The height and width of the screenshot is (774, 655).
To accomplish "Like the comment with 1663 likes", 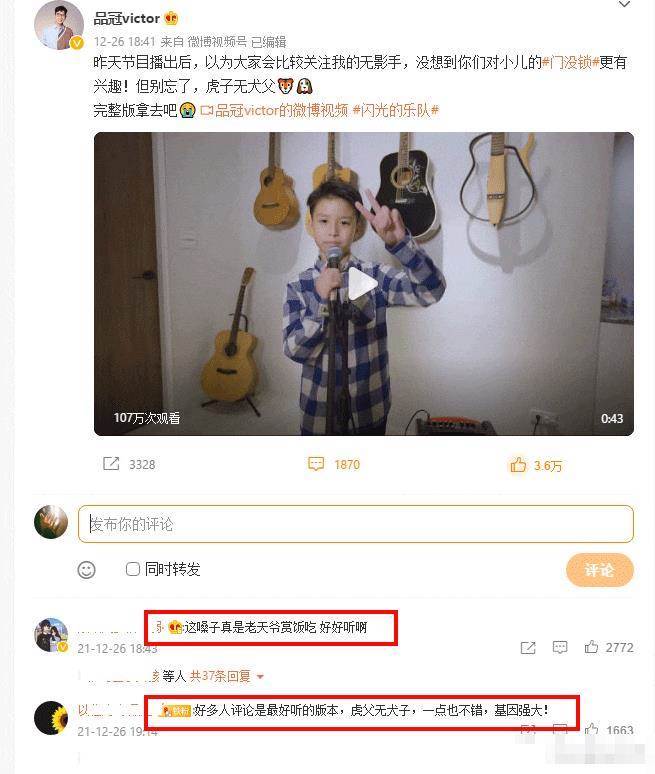I will pyautogui.click(x=592, y=730).
